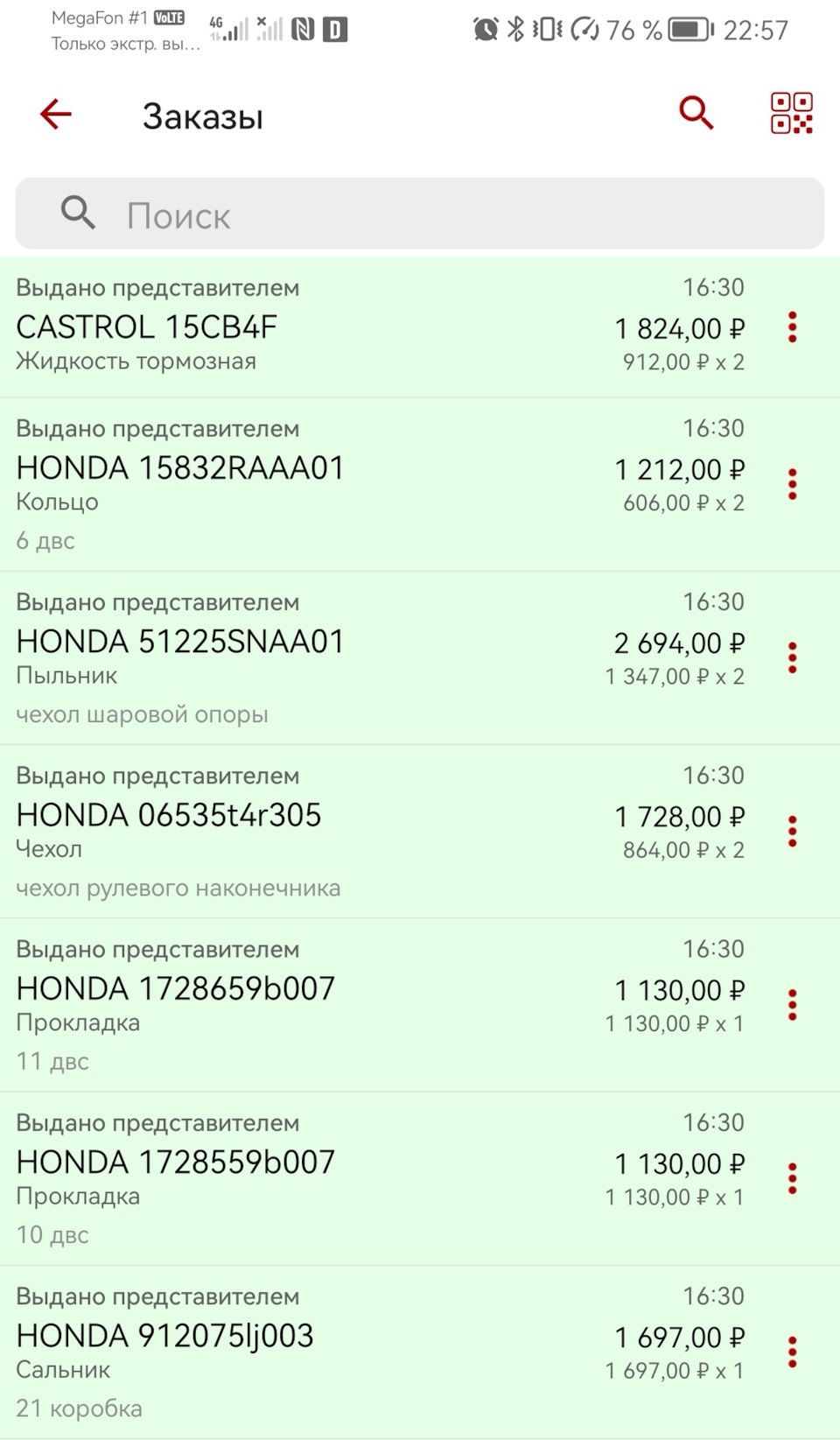Viewport: 840px width, 1440px height.
Task: Open the QR code scanner icon
Action: pos(790,113)
